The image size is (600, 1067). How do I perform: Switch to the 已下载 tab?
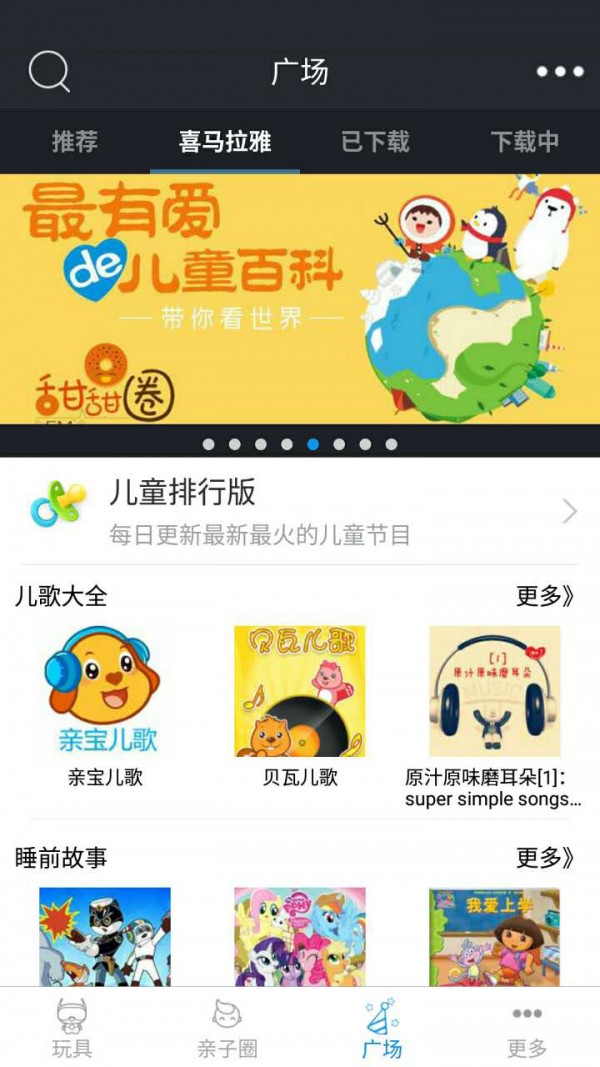coord(375,142)
